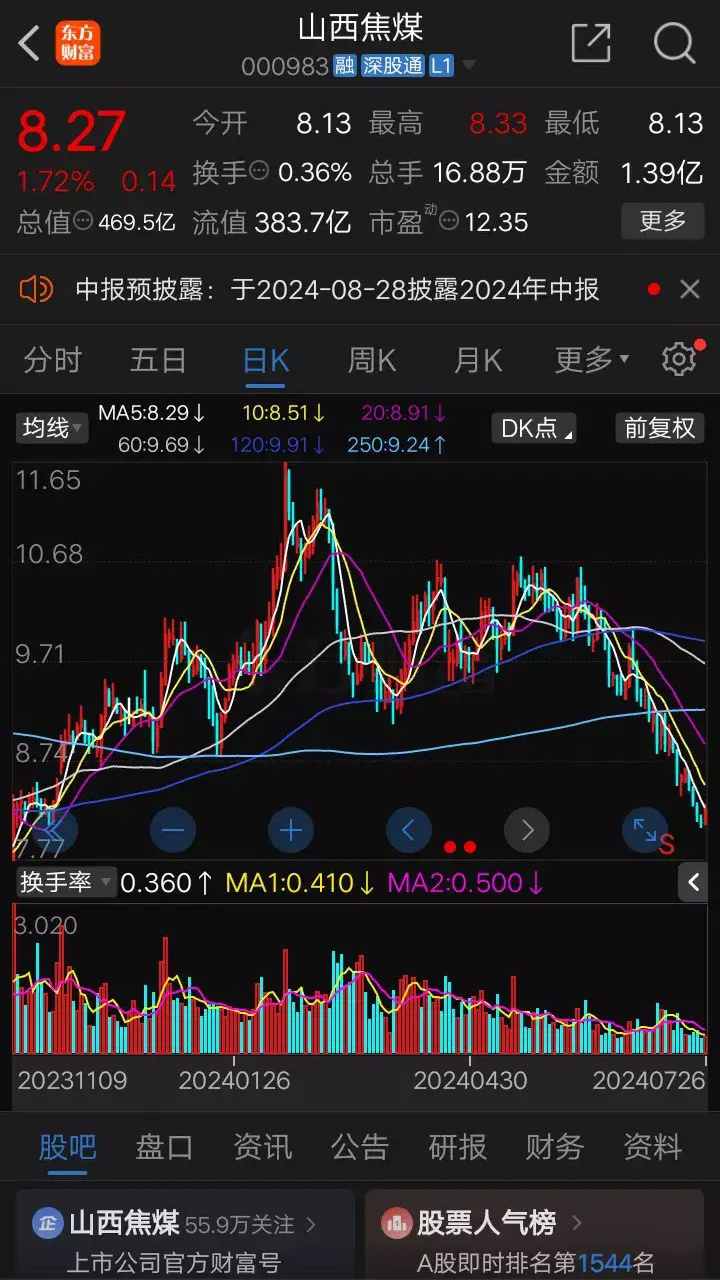This screenshot has height=1280, width=720.
Task: Open the 换手率 sub-indicator dropdown
Action: click(65, 882)
